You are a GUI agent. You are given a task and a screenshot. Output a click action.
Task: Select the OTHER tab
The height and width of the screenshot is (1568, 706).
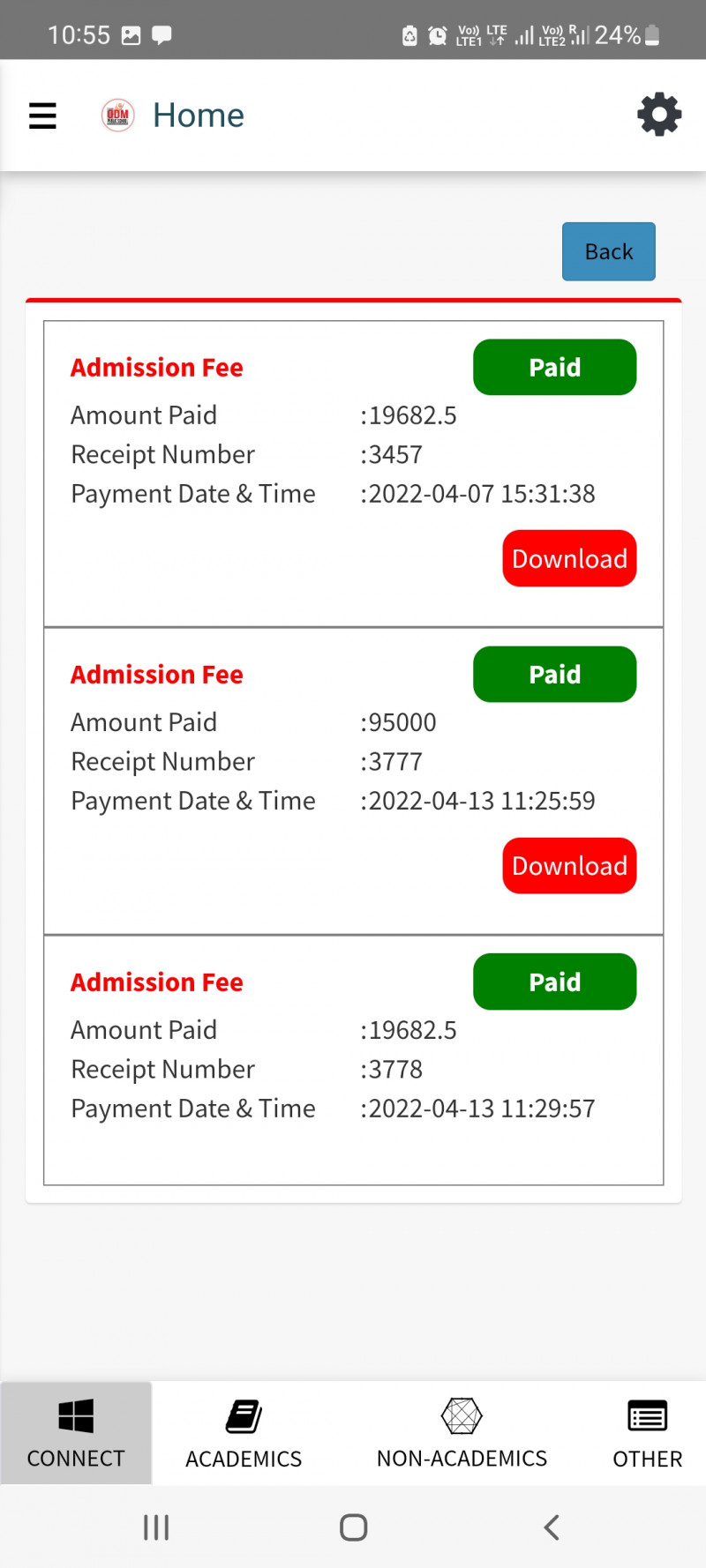tap(647, 1433)
